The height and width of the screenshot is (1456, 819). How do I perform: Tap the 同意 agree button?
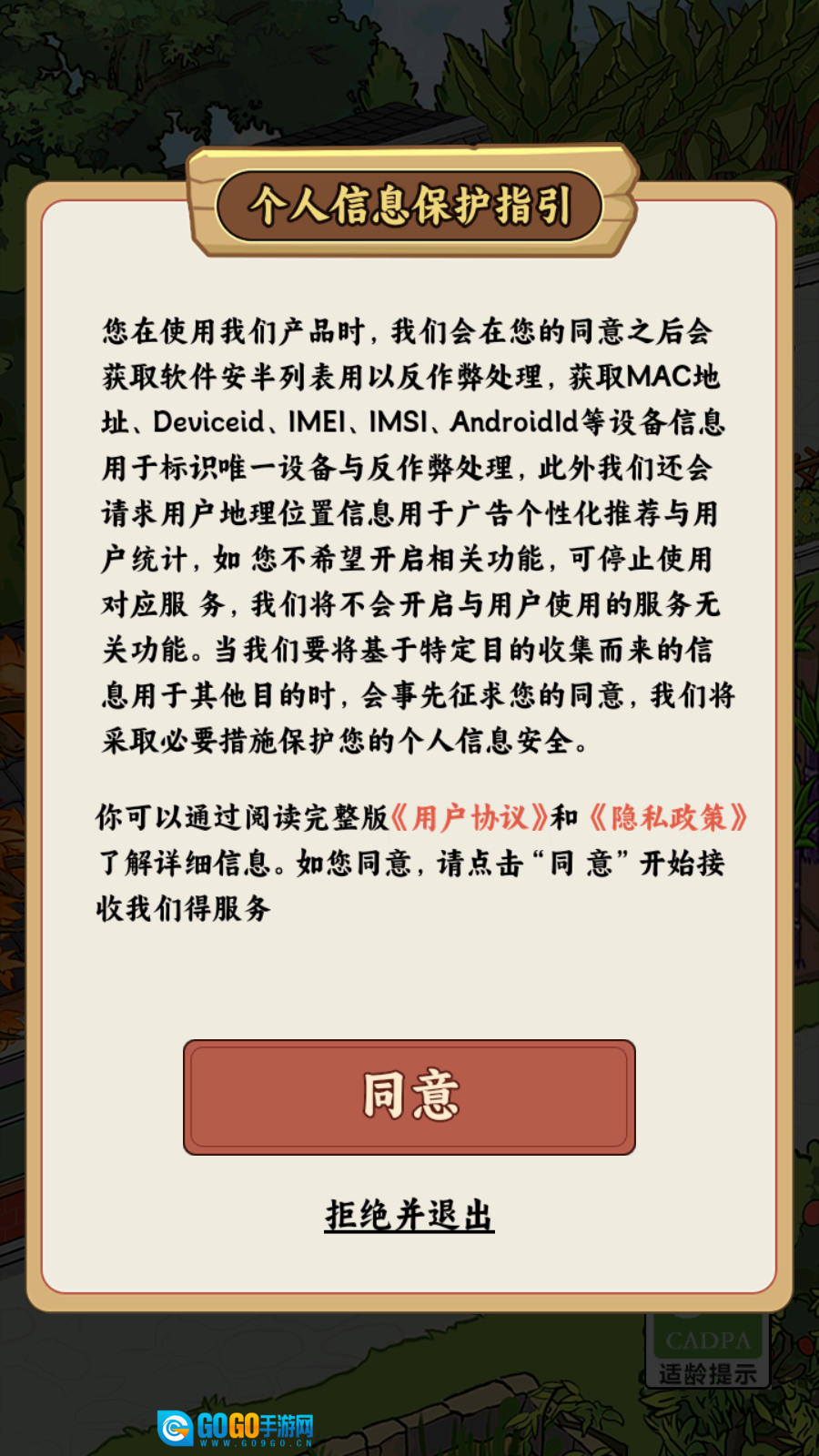(409, 1097)
